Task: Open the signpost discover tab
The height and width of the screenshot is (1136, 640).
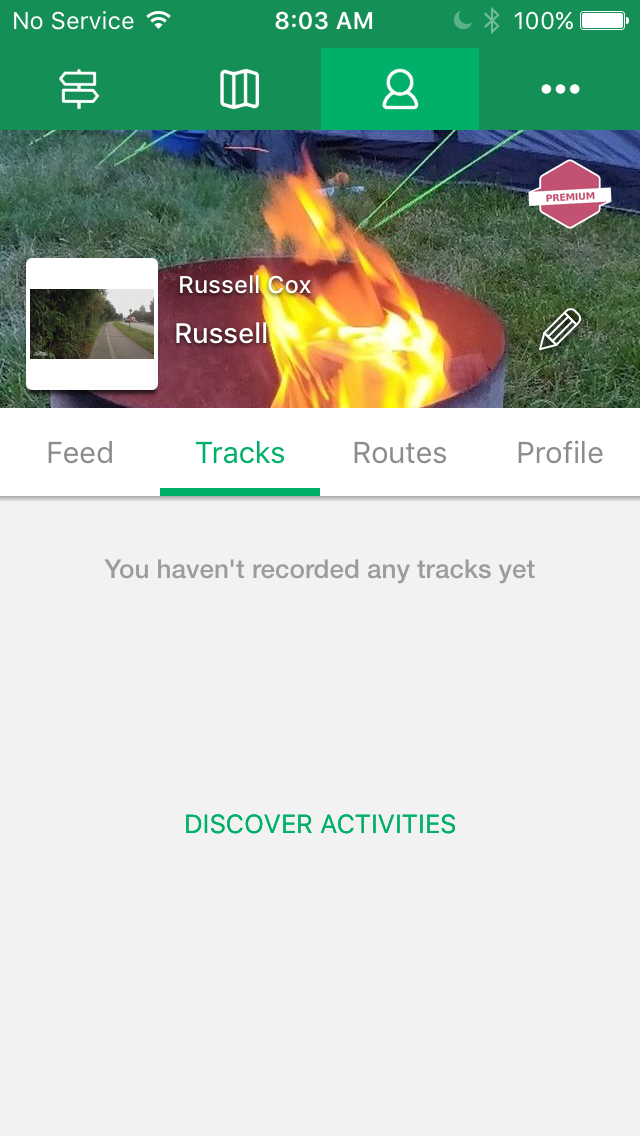Action: point(79,90)
